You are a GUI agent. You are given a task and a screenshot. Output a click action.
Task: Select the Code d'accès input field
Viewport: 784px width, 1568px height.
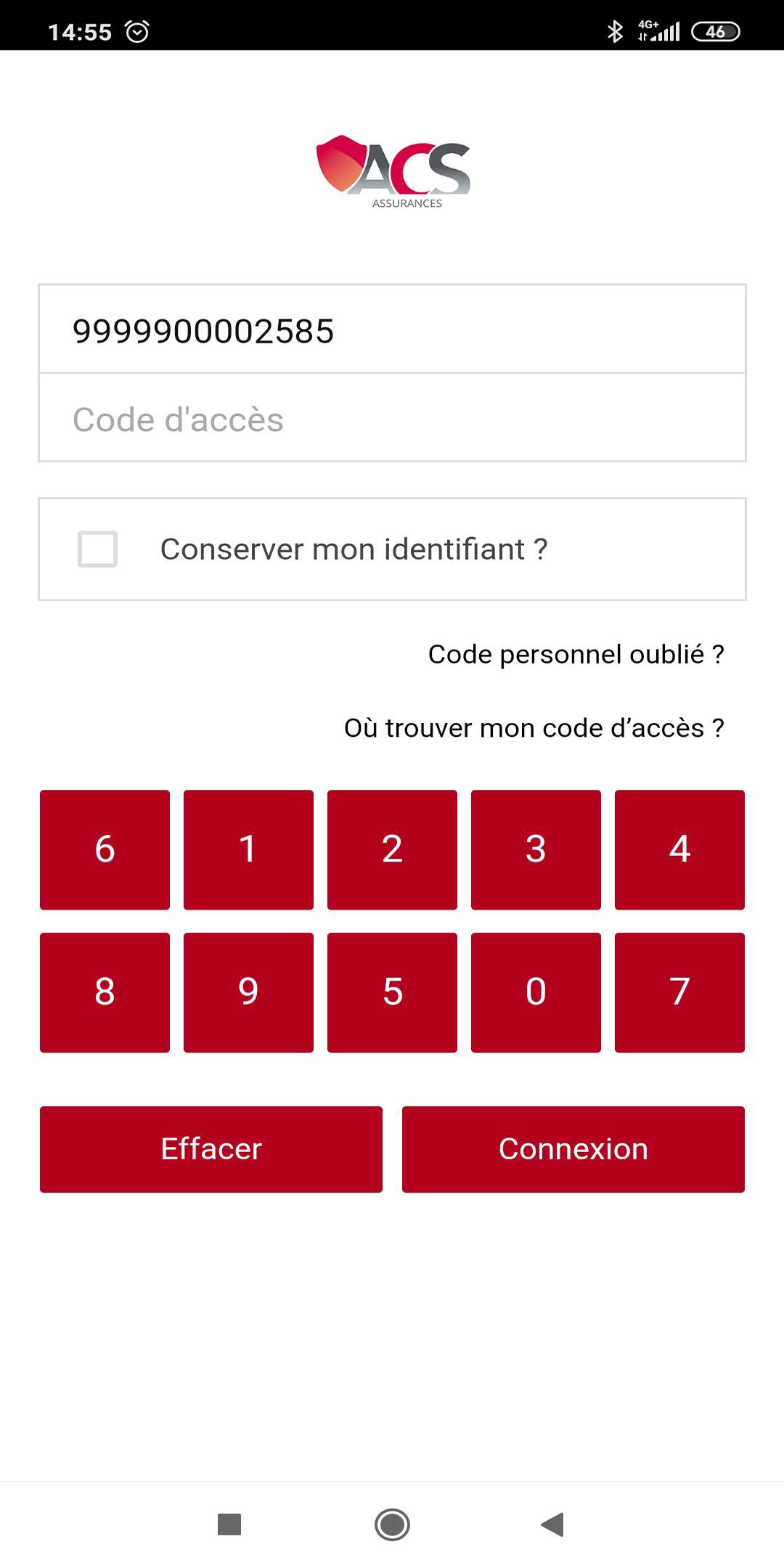pyautogui.click(x=392, y=419)
